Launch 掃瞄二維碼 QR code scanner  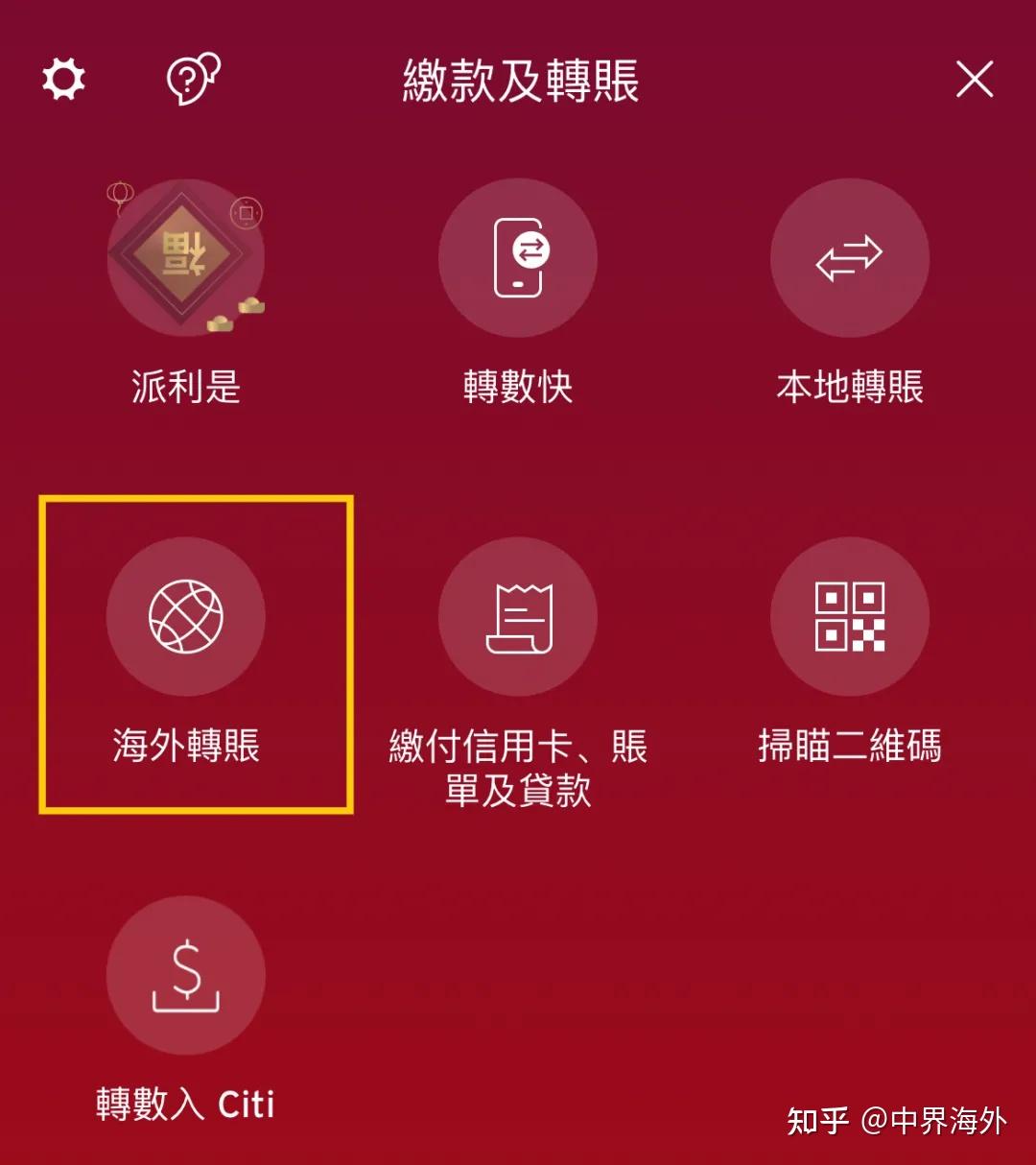tap(850, 617)
